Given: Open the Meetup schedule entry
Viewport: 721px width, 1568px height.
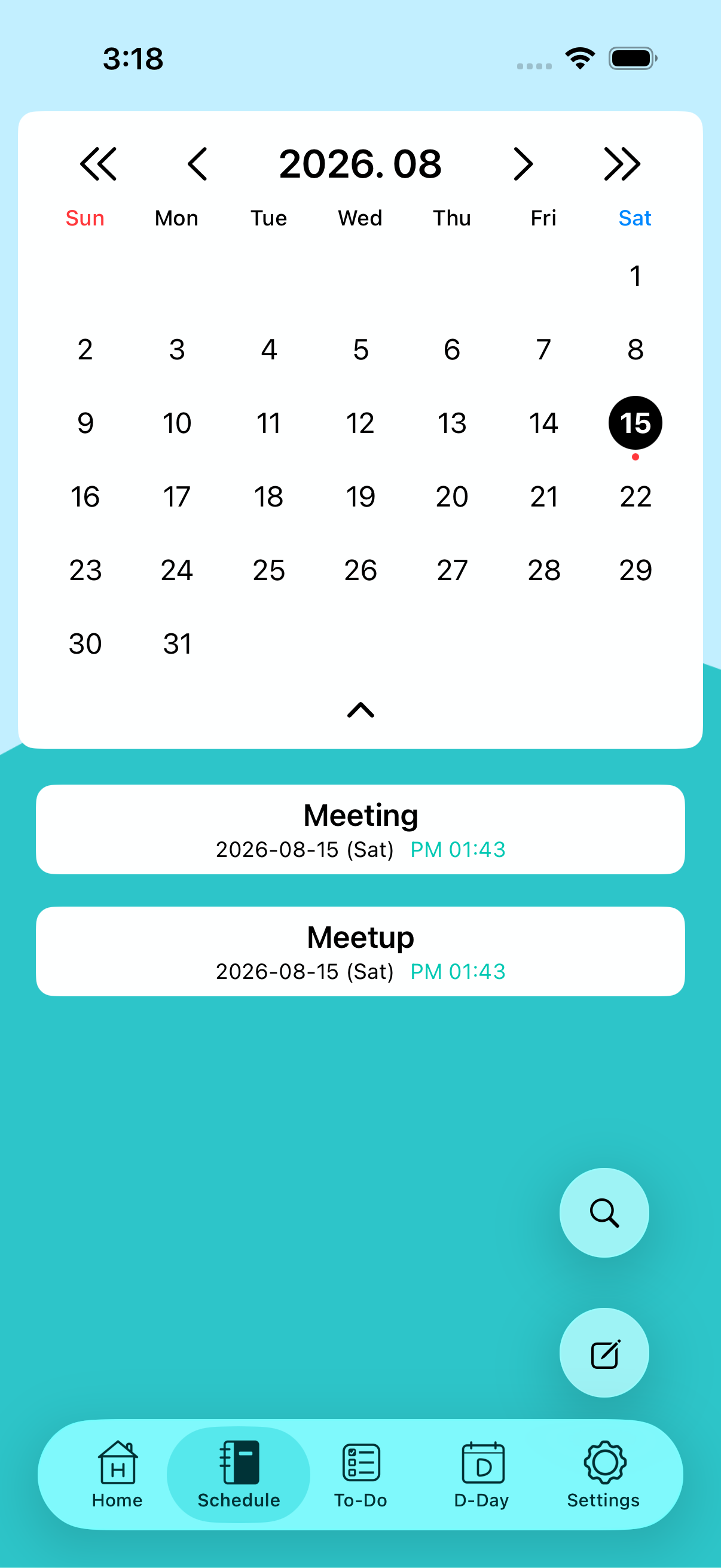Looking at the screenshot, I should pos(360,951).
